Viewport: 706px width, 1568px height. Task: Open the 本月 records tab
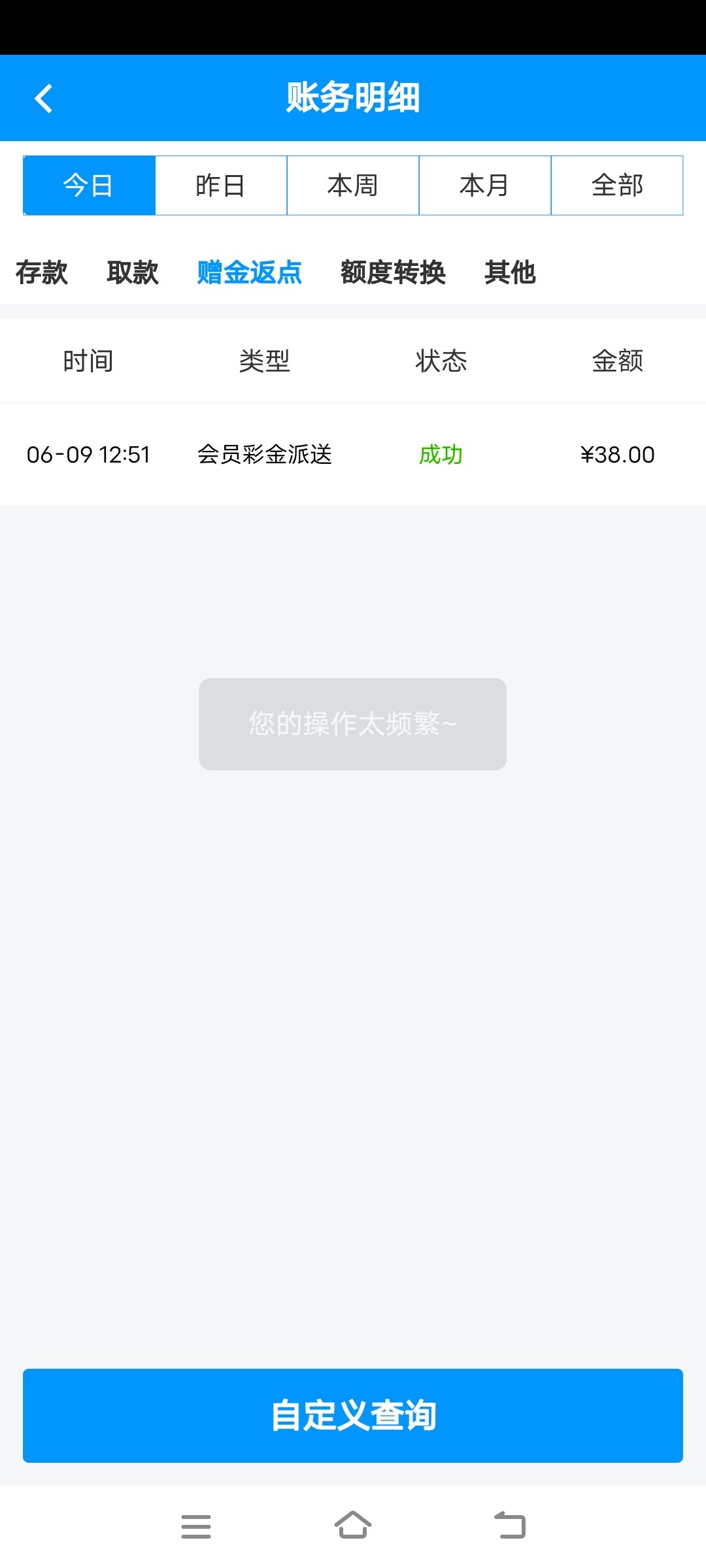[485, 185]
